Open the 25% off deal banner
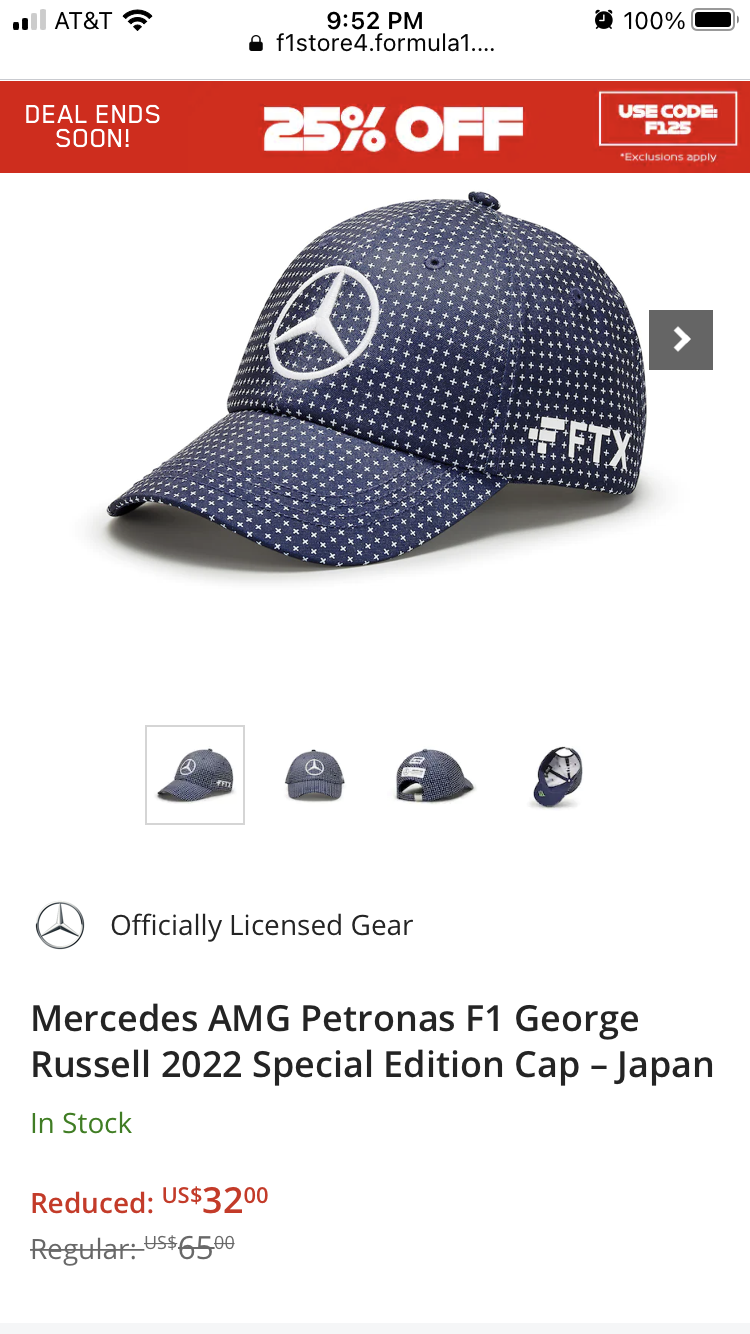Image resolution: width=750 pixels, height=1334 pixels. [375, 127]
